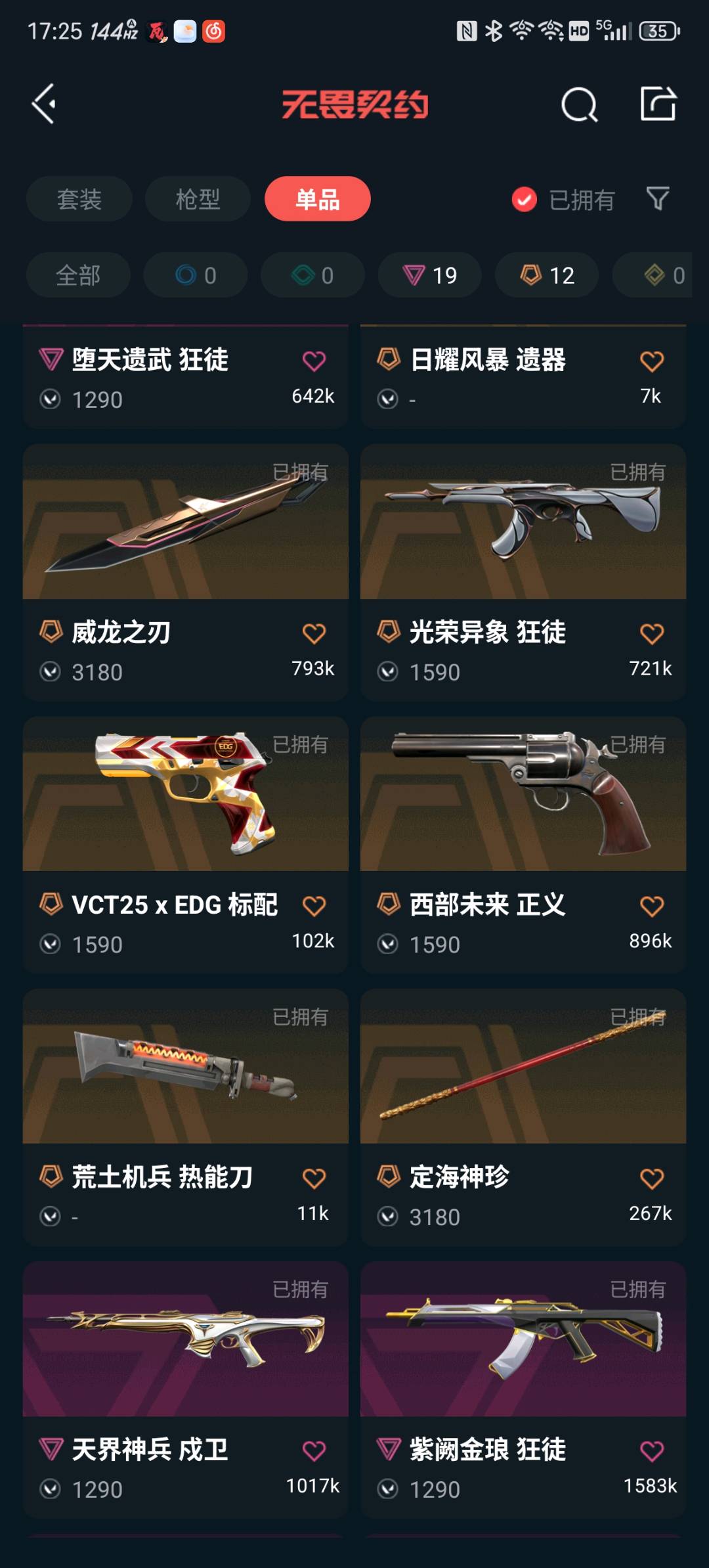709x1568 pixels.
Task: Filter by the pink tier chip showing 19
Action: pos(430,275)
